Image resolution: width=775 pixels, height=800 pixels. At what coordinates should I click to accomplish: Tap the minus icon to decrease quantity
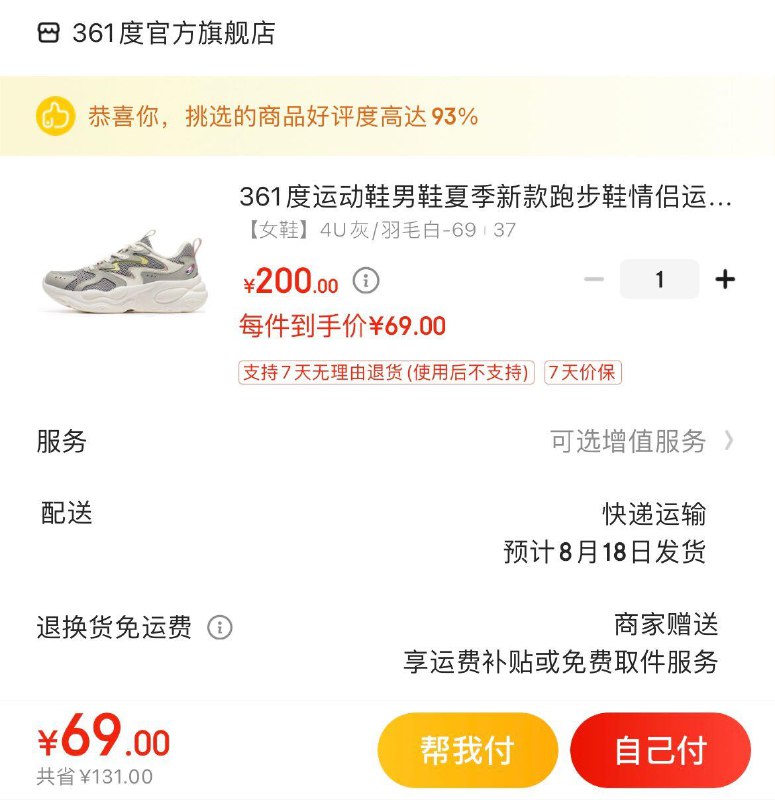[595, 280]
